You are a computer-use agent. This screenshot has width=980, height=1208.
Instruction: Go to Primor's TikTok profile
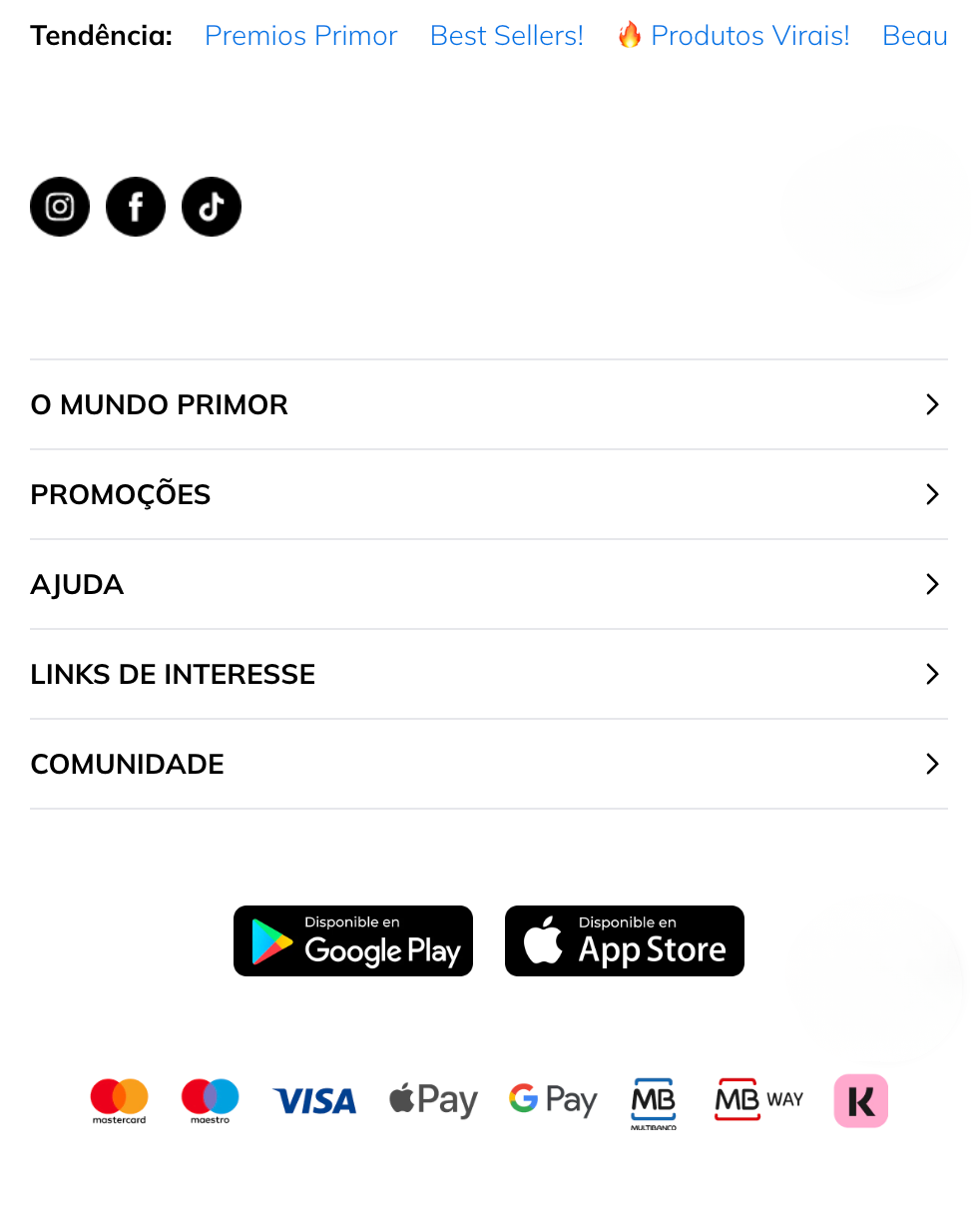[212, 207]
